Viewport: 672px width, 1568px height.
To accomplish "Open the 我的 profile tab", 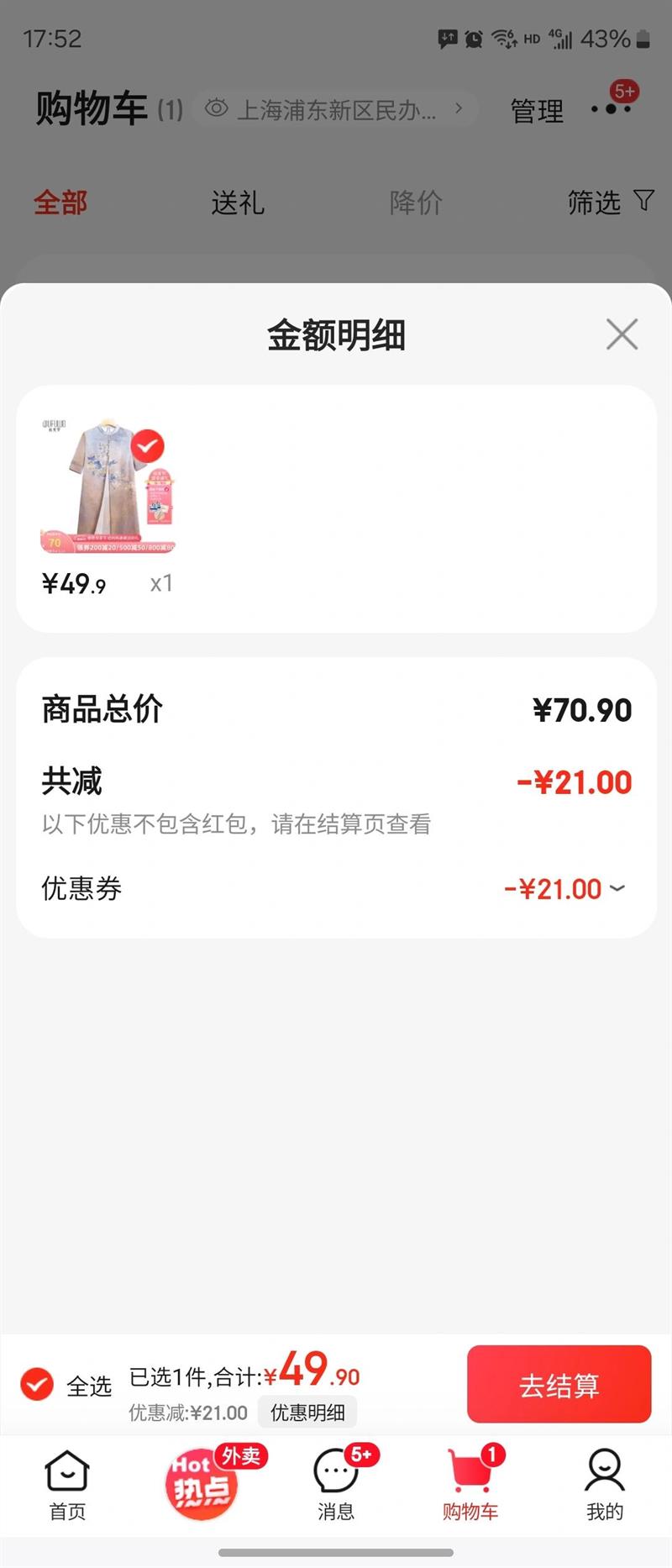I will 604,1486.
